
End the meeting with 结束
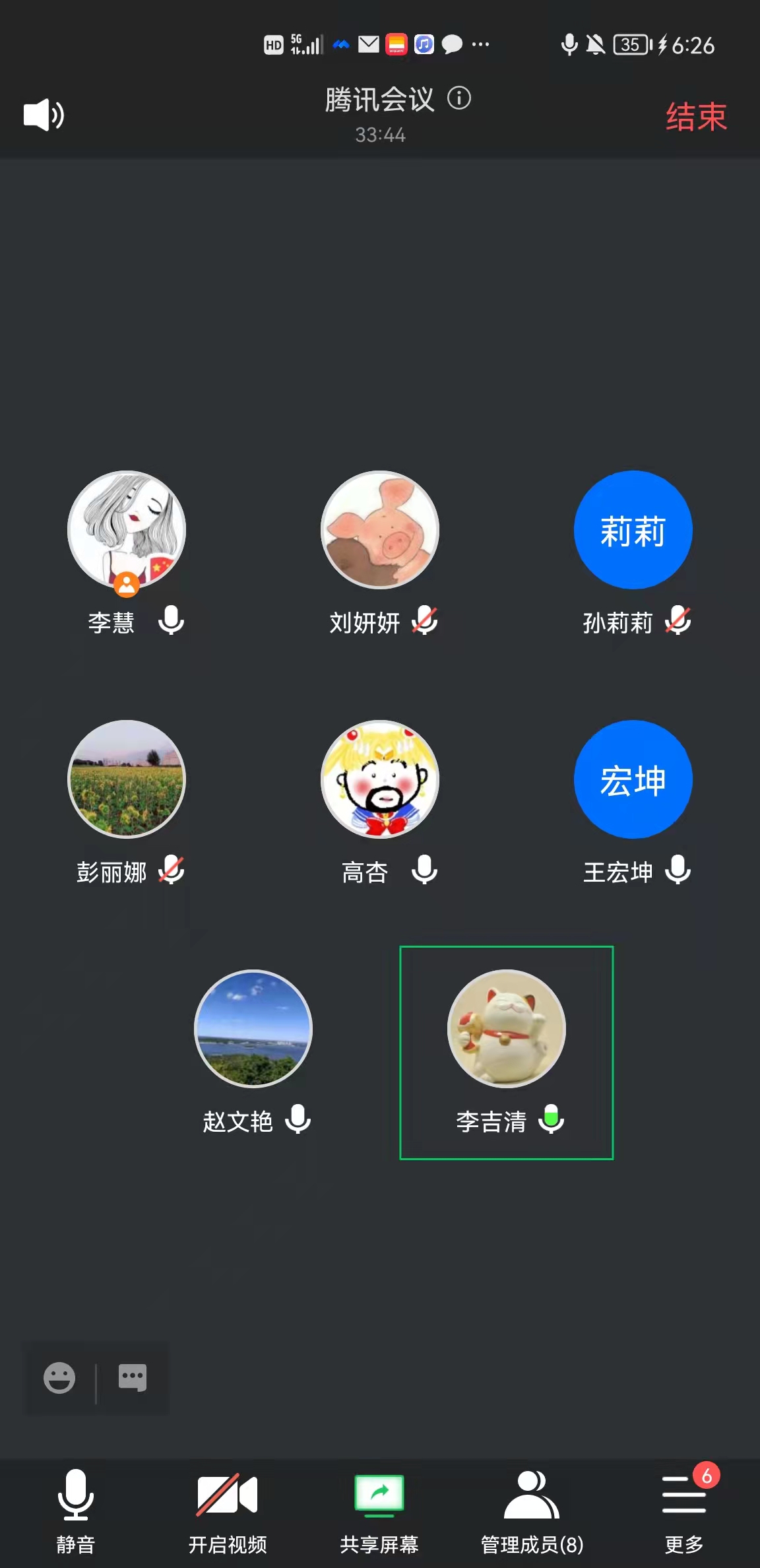click(695, 117)
